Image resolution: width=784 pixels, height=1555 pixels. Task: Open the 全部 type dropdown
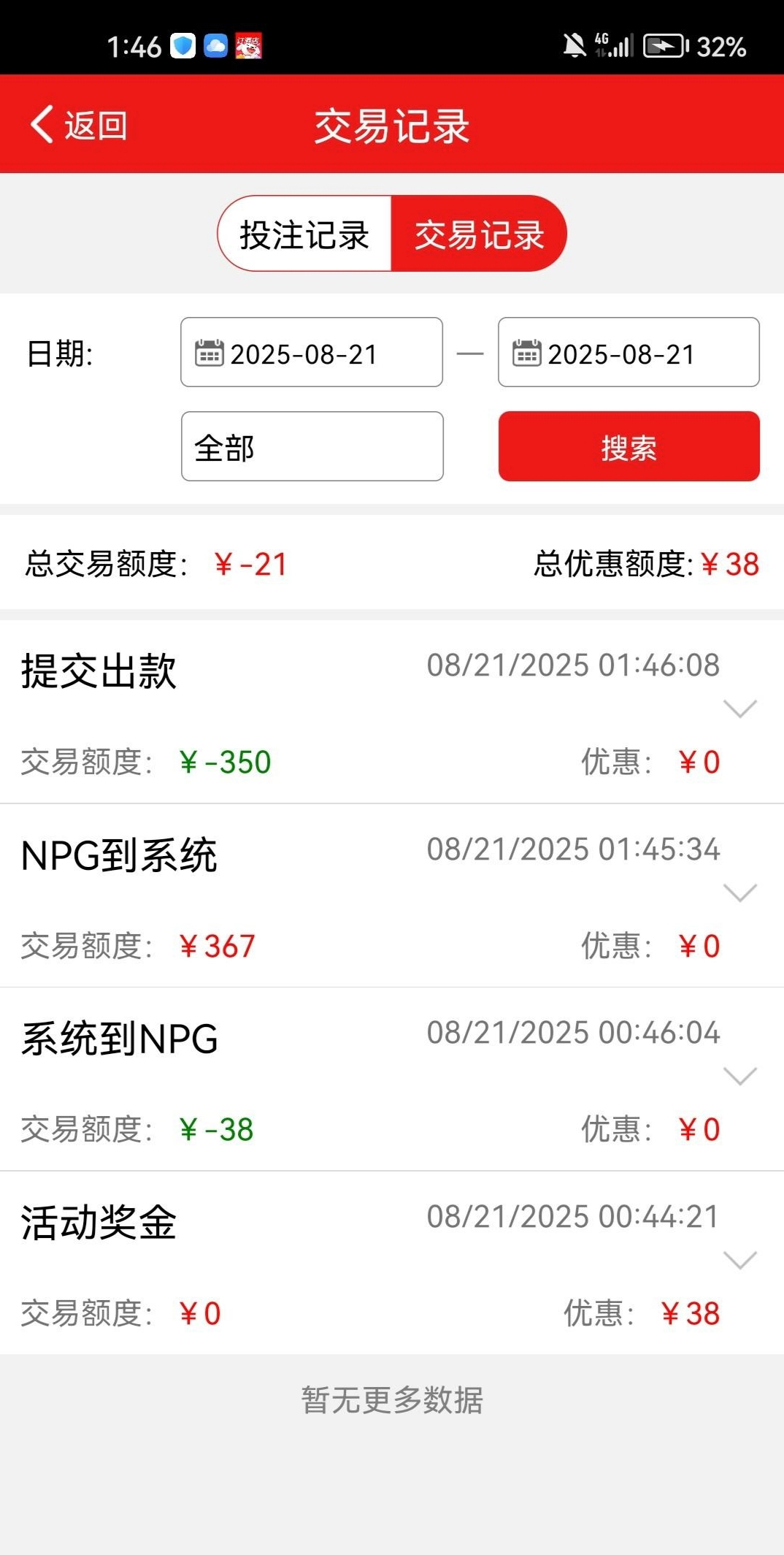coord(312,446)
